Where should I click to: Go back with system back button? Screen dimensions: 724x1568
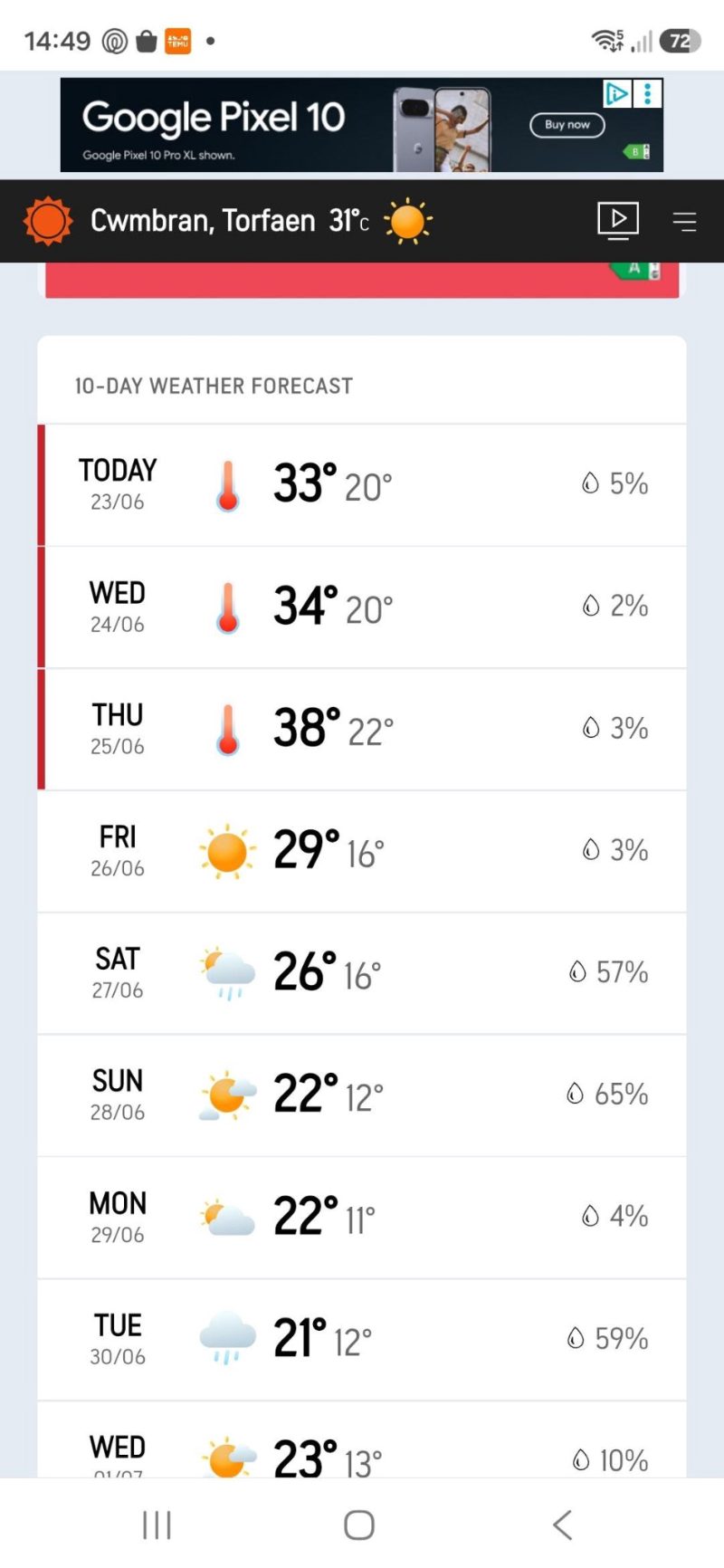pyautogui.click(x=563, y=1525)
